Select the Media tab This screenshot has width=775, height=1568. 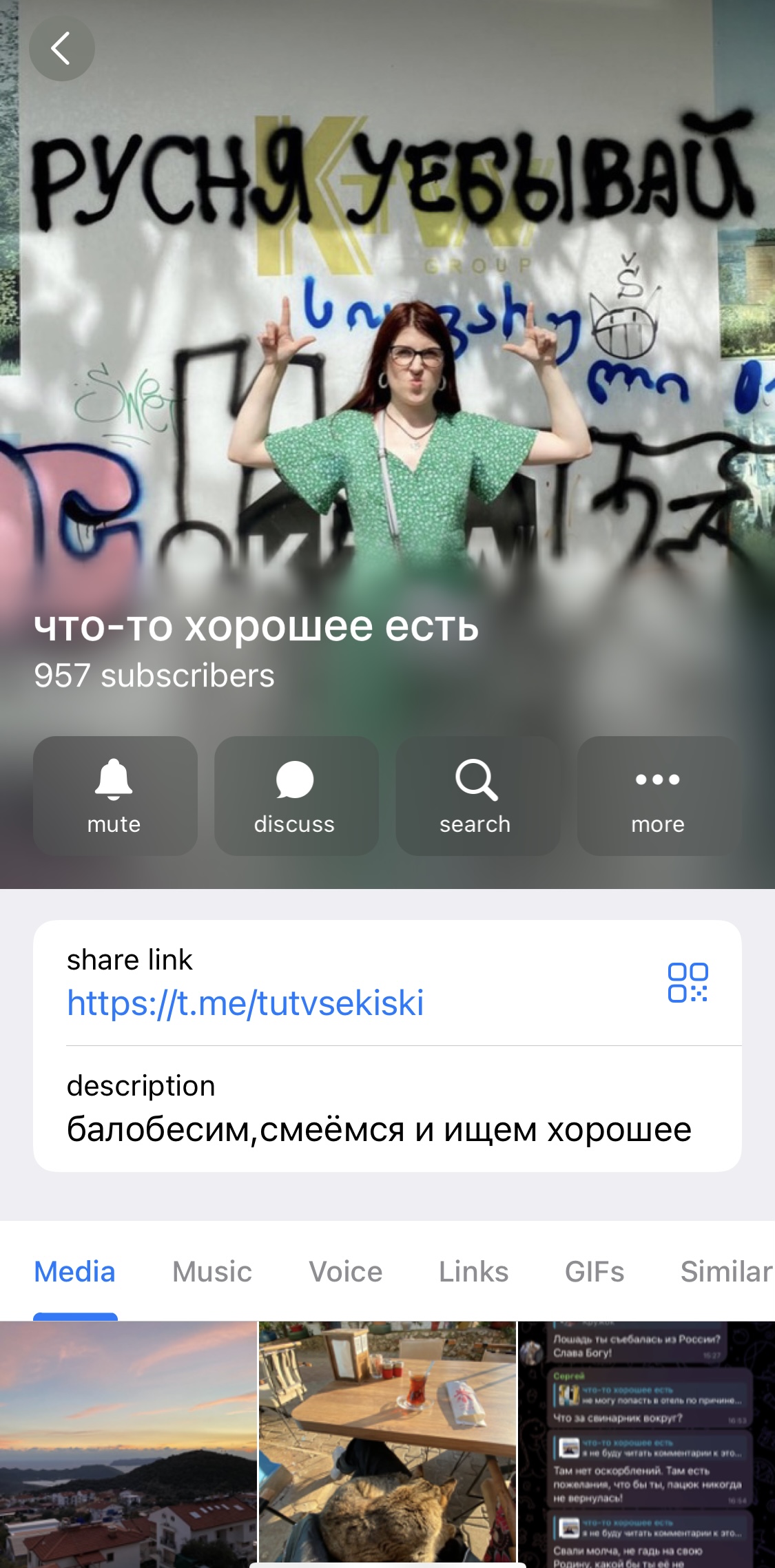pyautogui.click(x=75, y=1271)
